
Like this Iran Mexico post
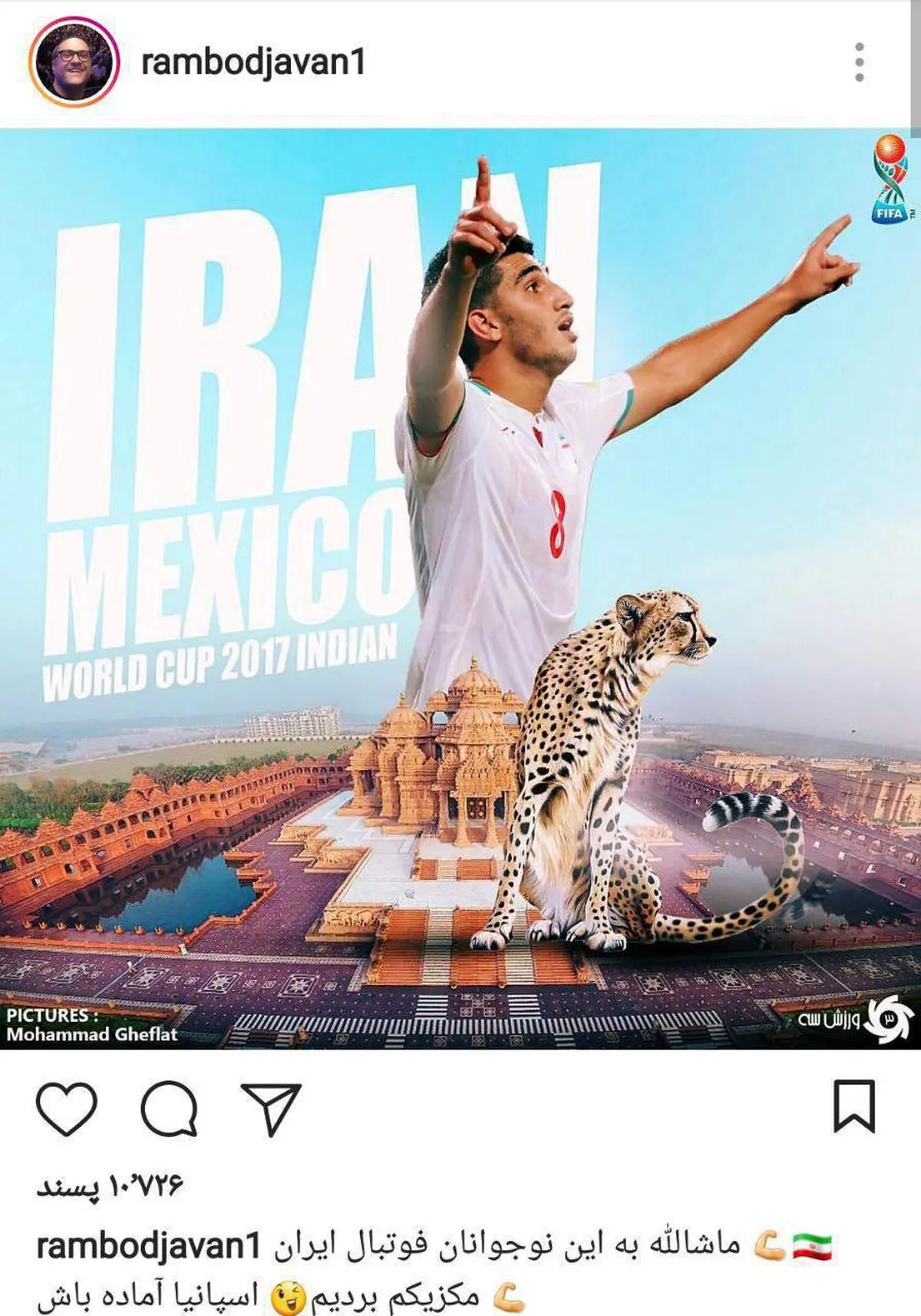pyautogui.click(x=67, y=1108)
